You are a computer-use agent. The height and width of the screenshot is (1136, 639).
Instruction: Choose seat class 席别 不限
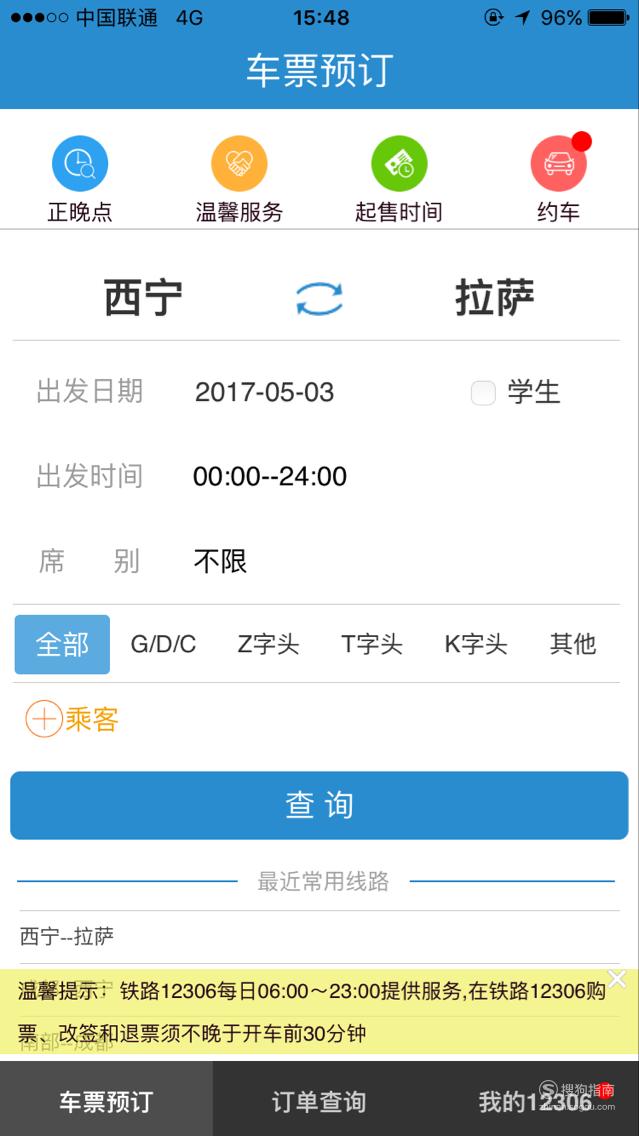click(220, 561)
